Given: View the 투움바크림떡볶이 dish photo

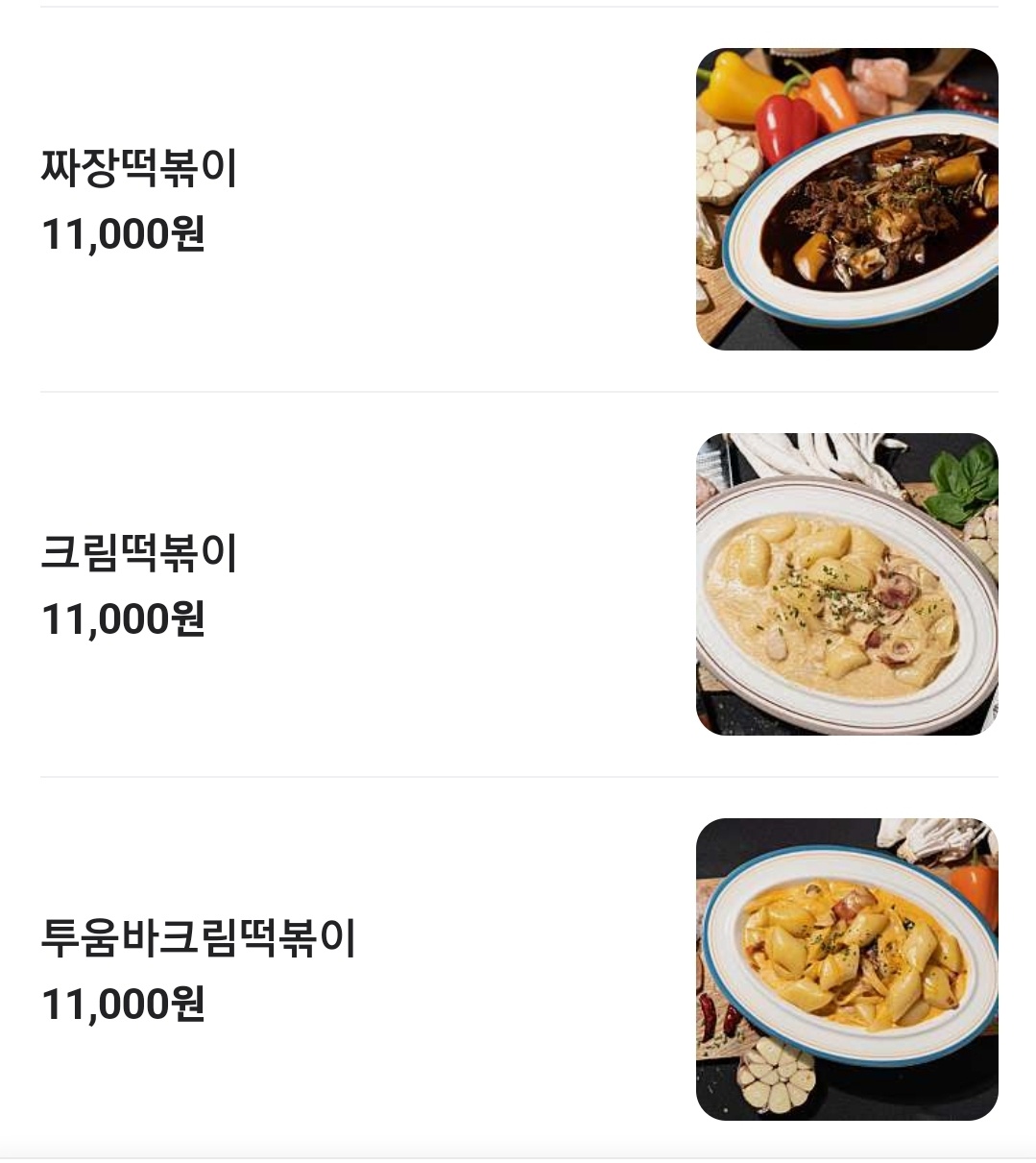Looking at the screenshot, I should click(846, 969).
